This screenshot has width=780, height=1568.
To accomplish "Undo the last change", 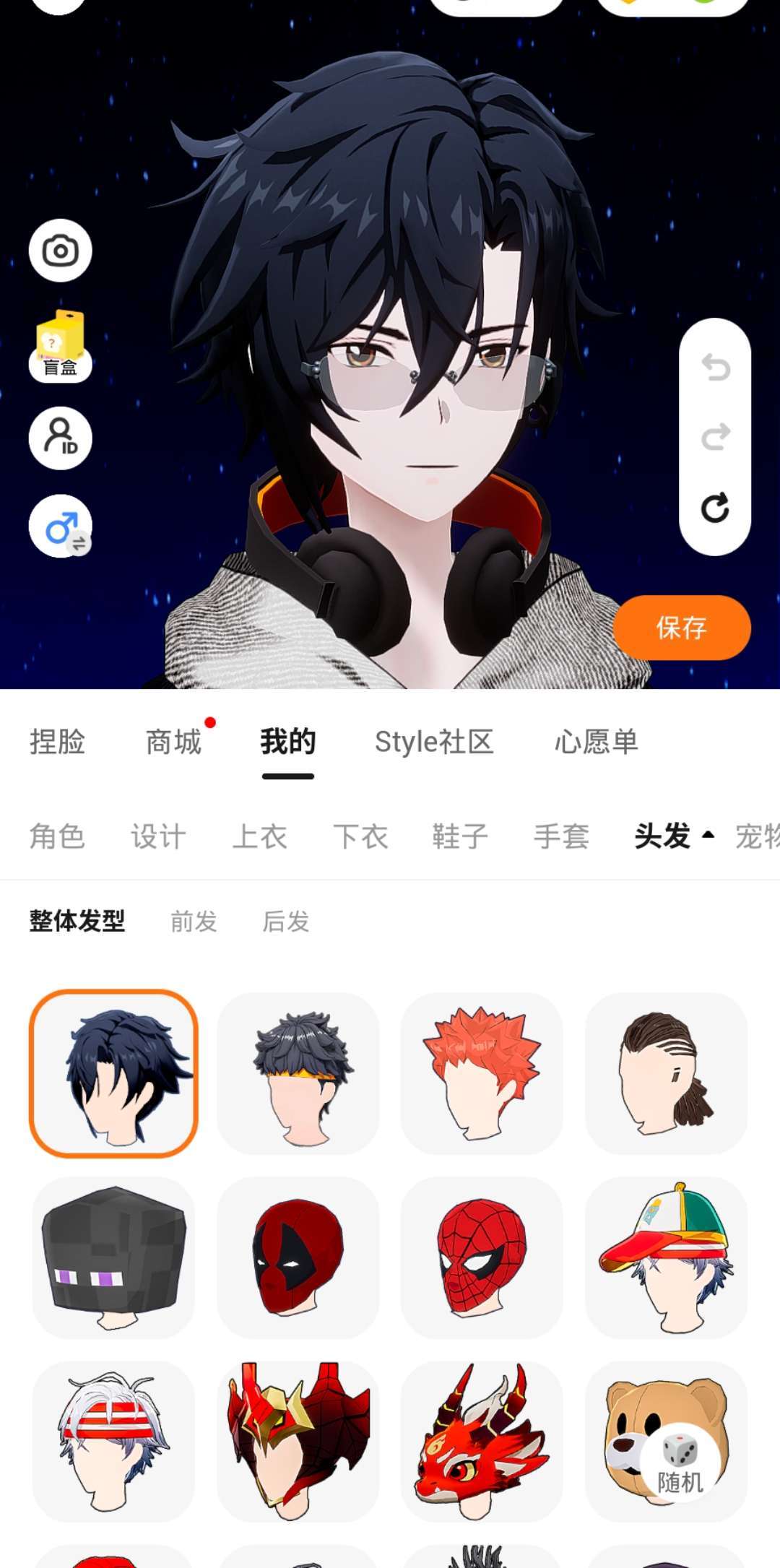I will coord(715,368).
